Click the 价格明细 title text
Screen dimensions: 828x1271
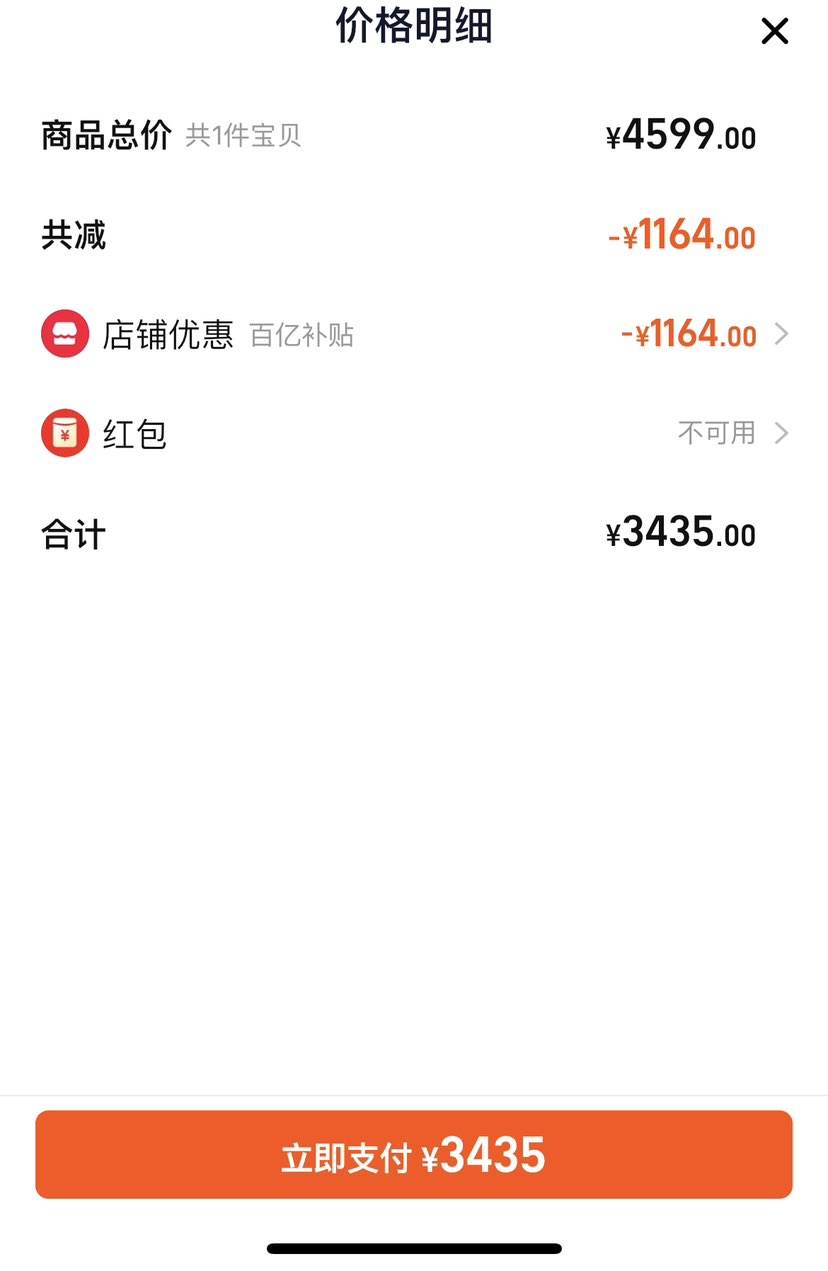(413, 28)
